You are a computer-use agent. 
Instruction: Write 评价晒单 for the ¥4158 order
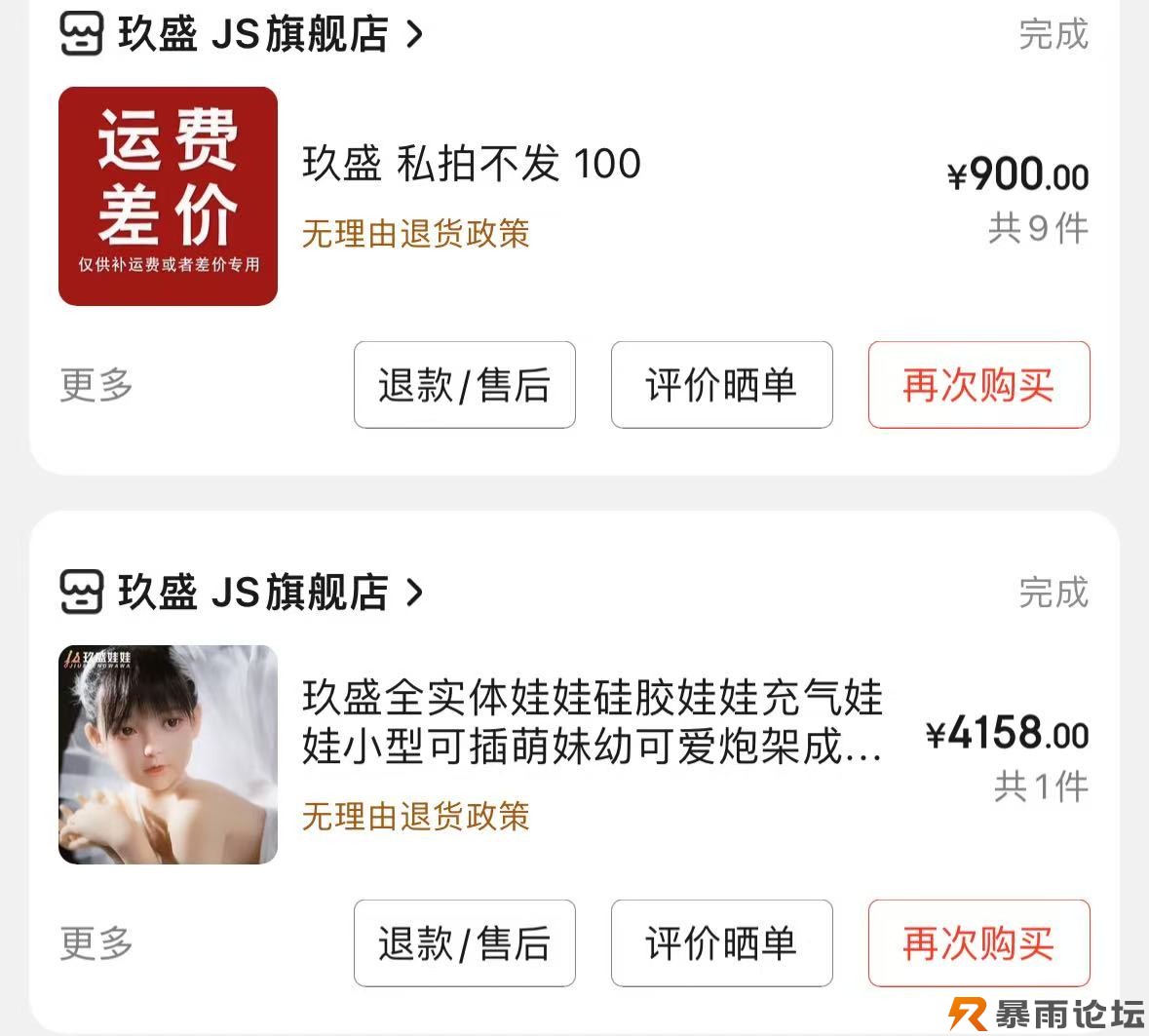pyautogui.click(x=721, y=943)
